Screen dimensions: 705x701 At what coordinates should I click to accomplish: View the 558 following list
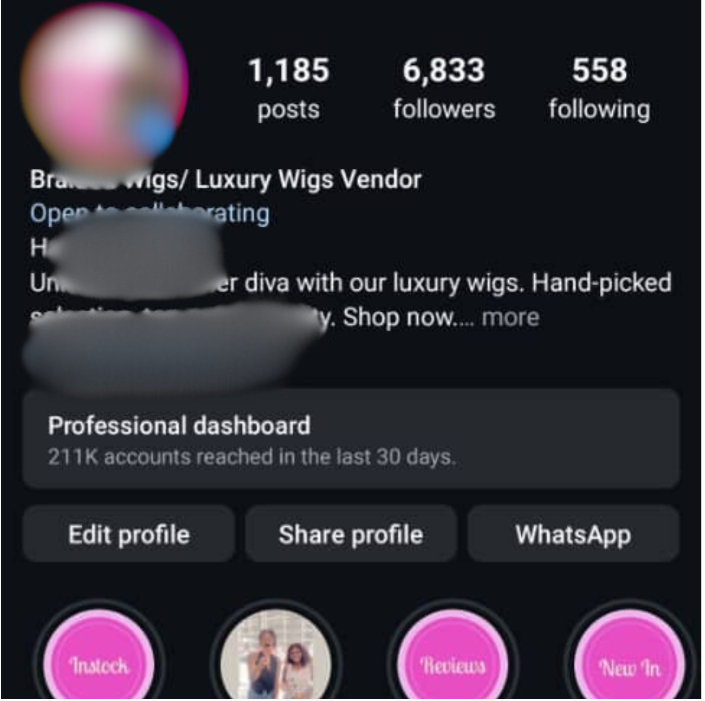click(x=598, y=88)
